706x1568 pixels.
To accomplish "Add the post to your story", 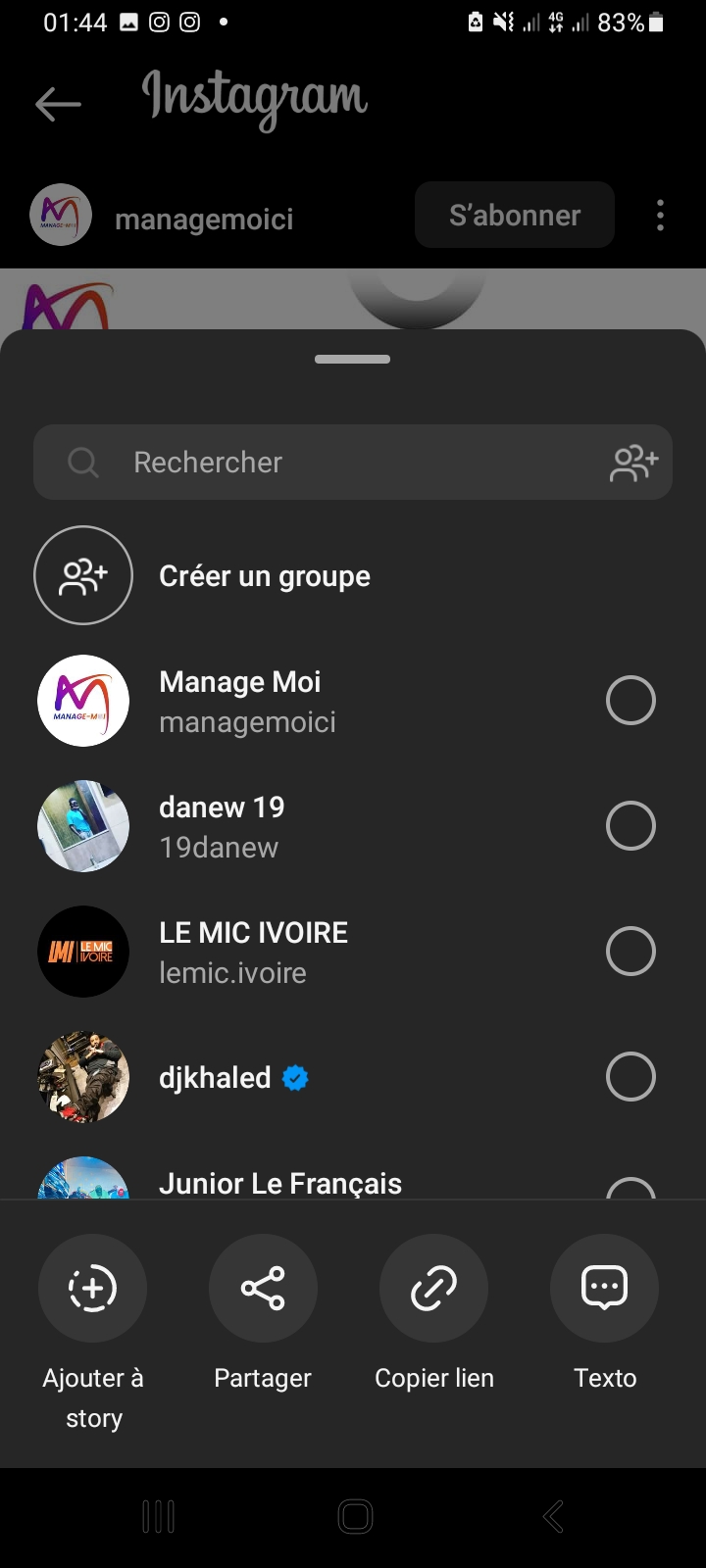I will click(x=93, y=1289).
